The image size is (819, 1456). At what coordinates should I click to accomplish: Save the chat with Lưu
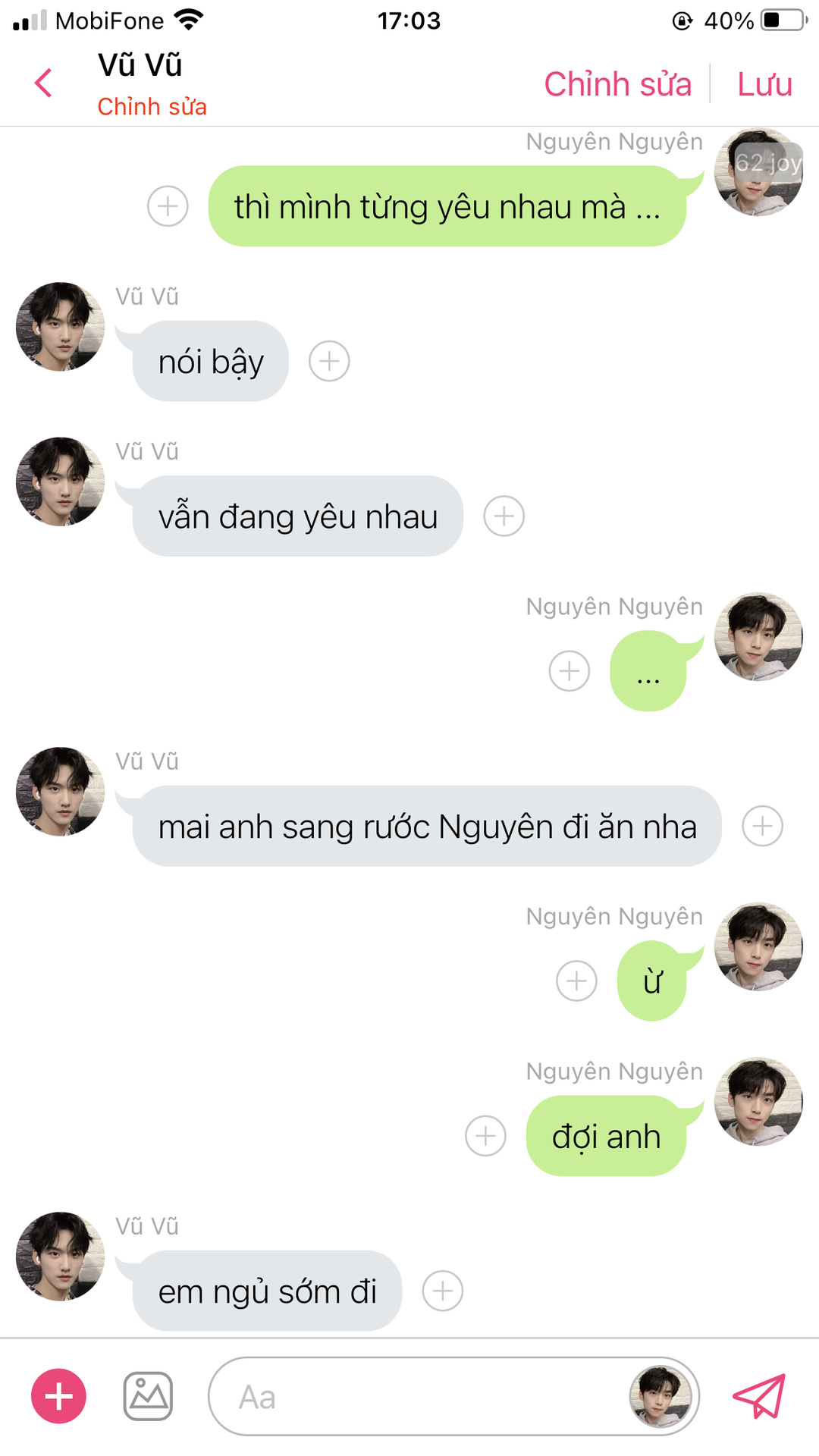(x=764, y=84)
